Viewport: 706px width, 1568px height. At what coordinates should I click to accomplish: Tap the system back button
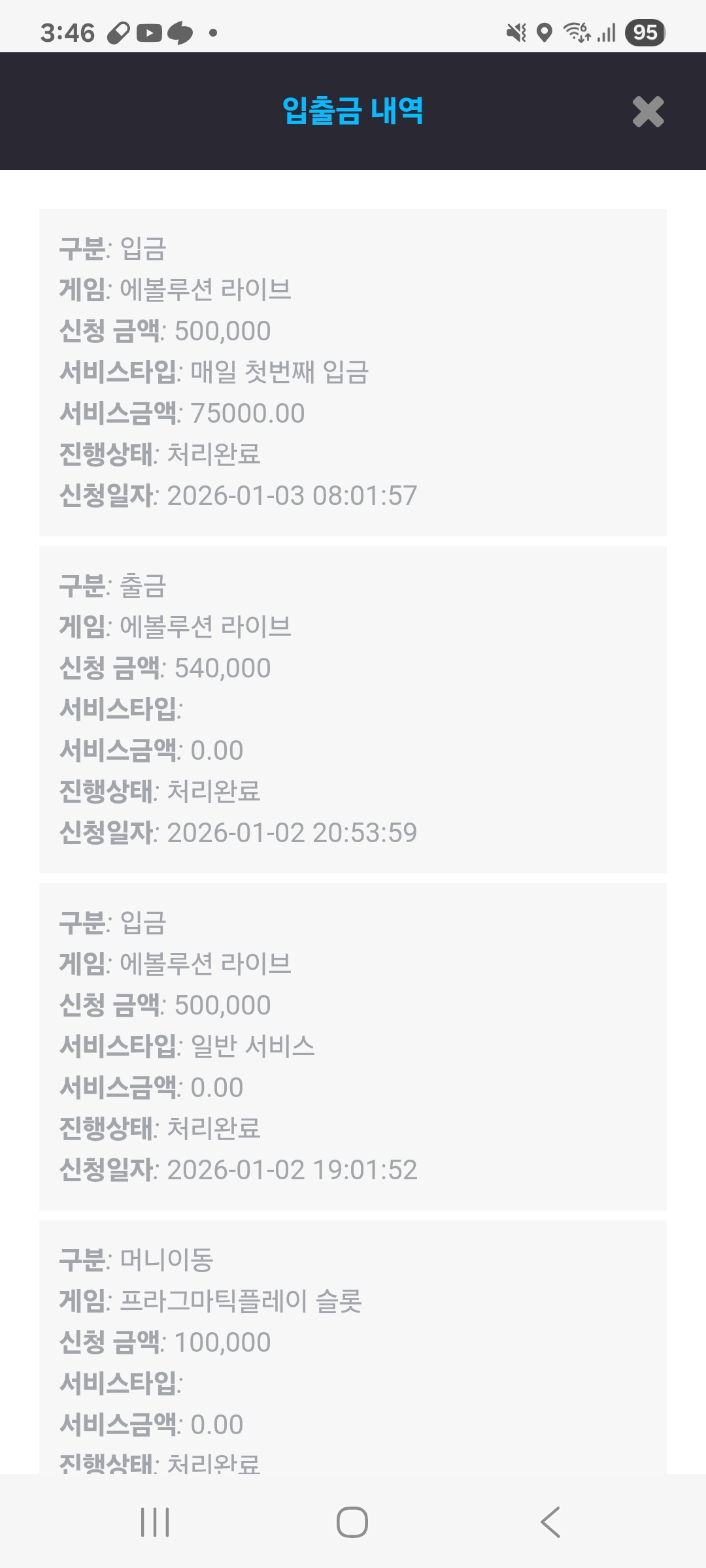point(550,1522)
